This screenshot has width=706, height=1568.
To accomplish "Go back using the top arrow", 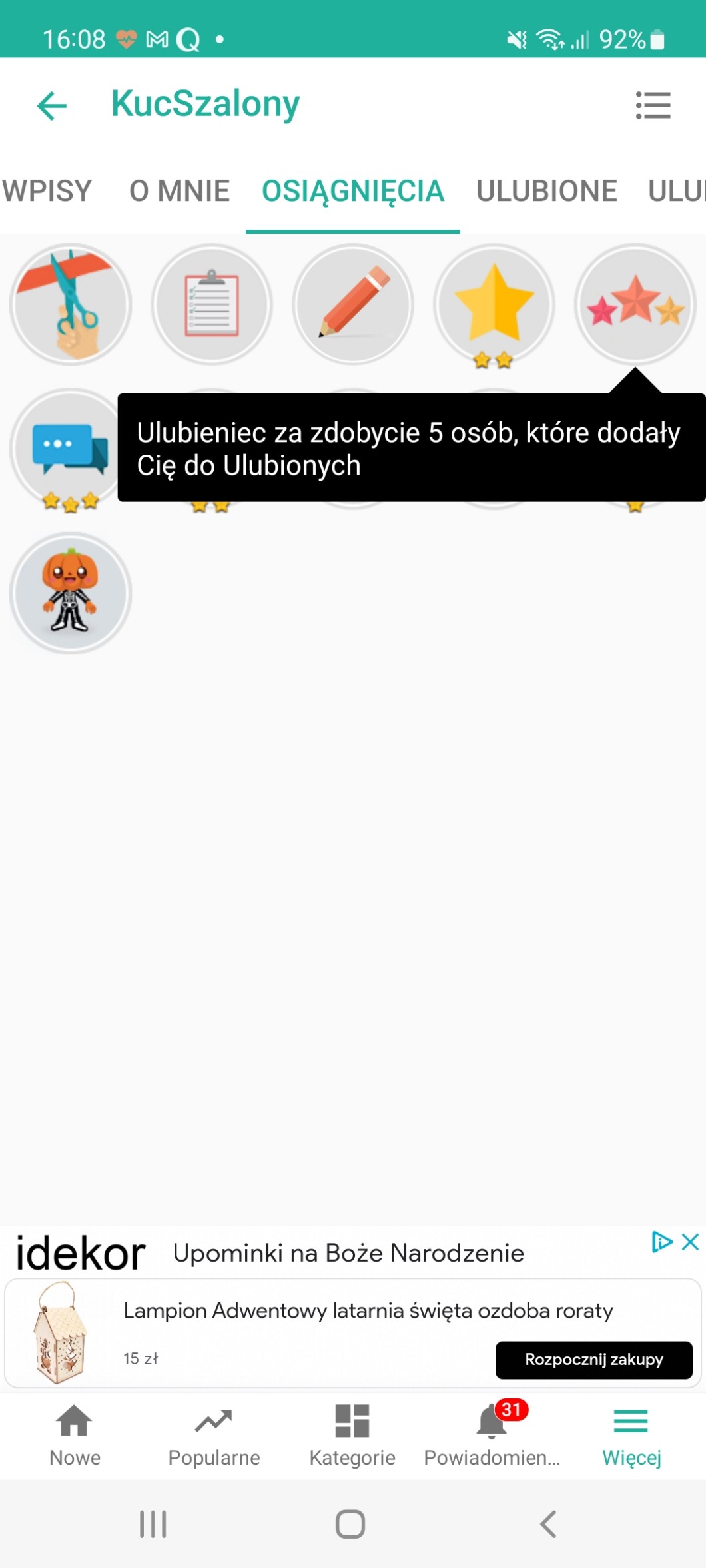I will pyautogui.click(x=52, y=105).
